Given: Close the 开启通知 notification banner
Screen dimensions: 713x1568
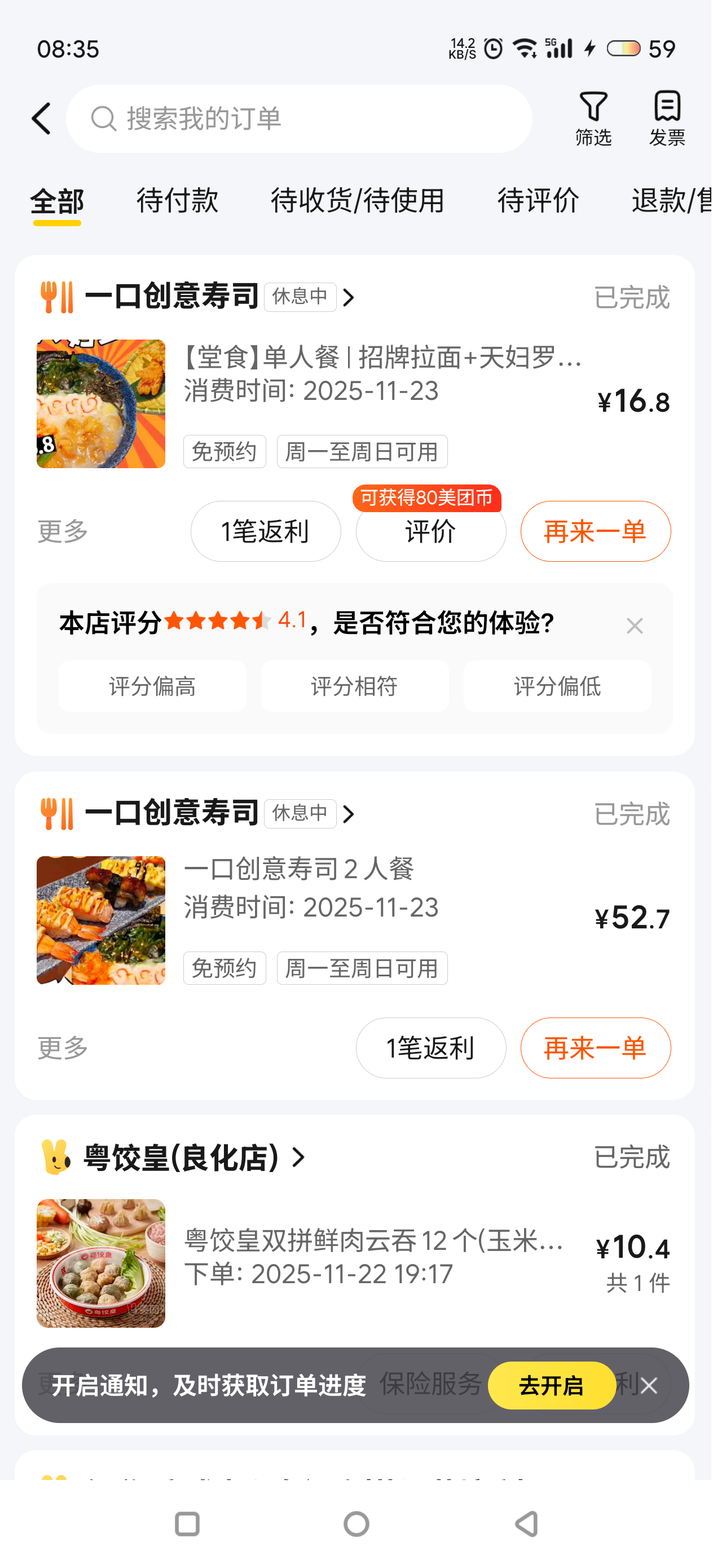Looking at the screenshot, I should [649, 1385].
